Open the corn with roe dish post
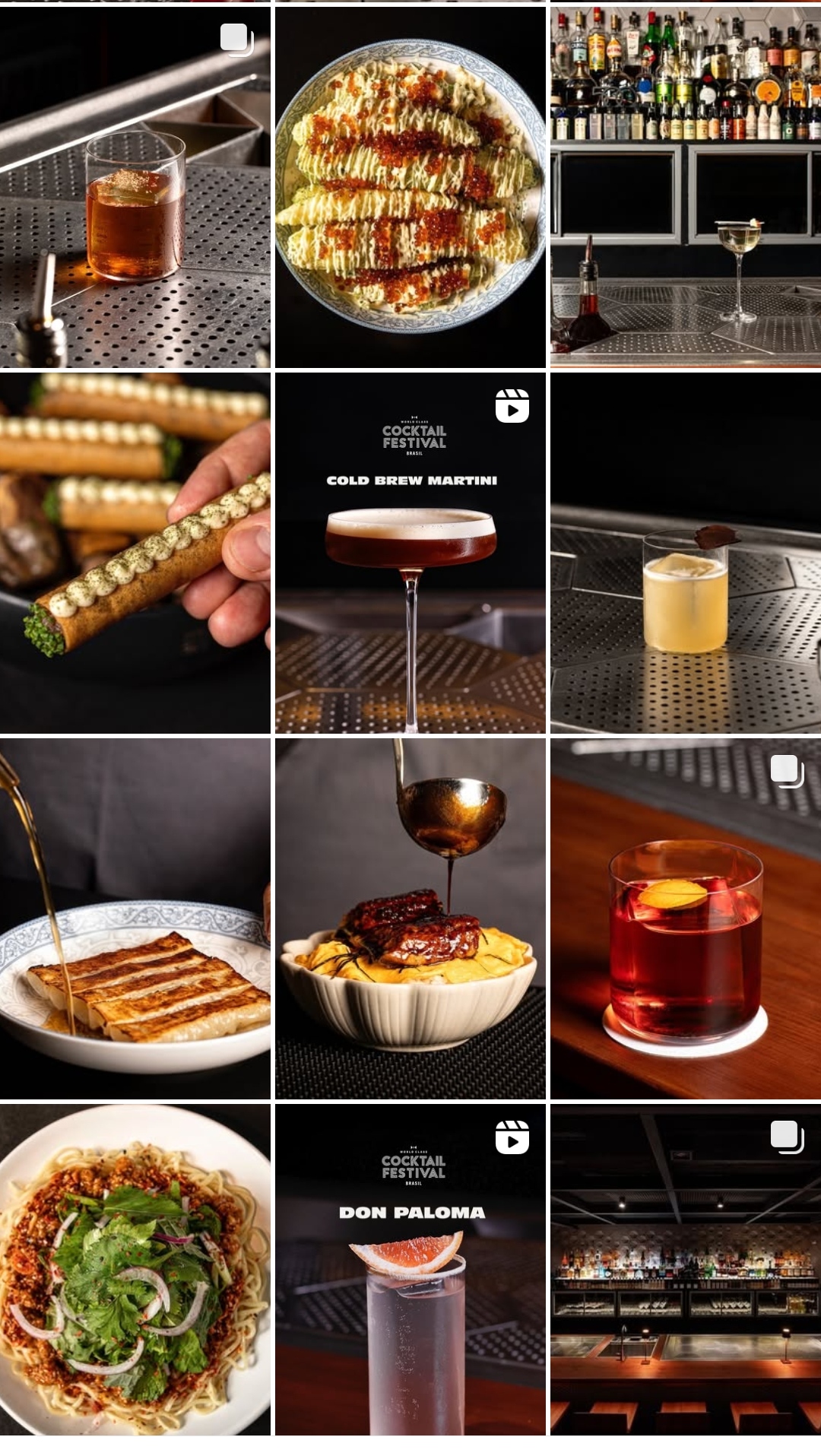 pyautogui.click(x=410, y=187)
